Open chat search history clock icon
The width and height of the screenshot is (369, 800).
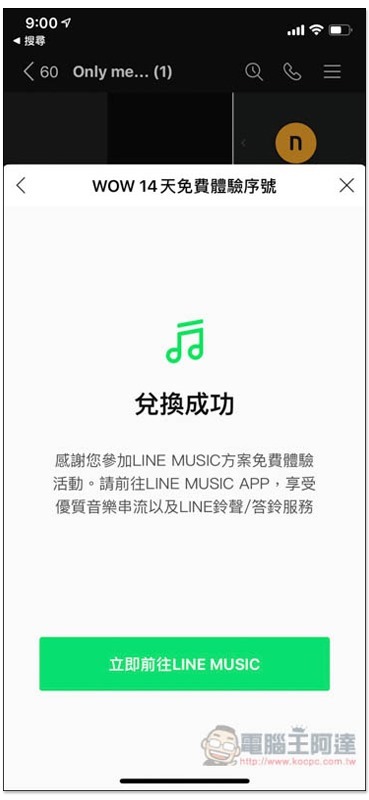(254, 72)
